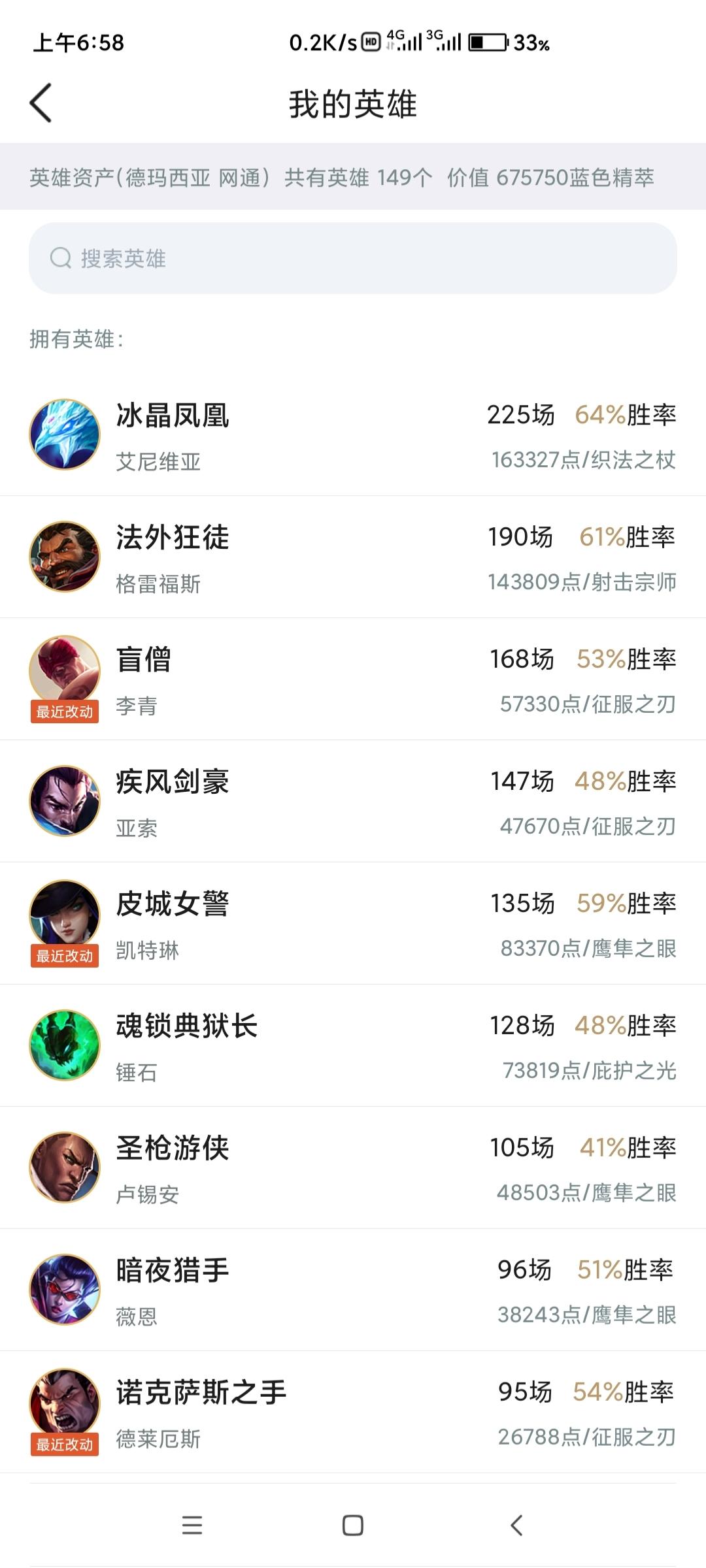Tap the system home button
The image size is (706, 1568).
(353, 1526)
